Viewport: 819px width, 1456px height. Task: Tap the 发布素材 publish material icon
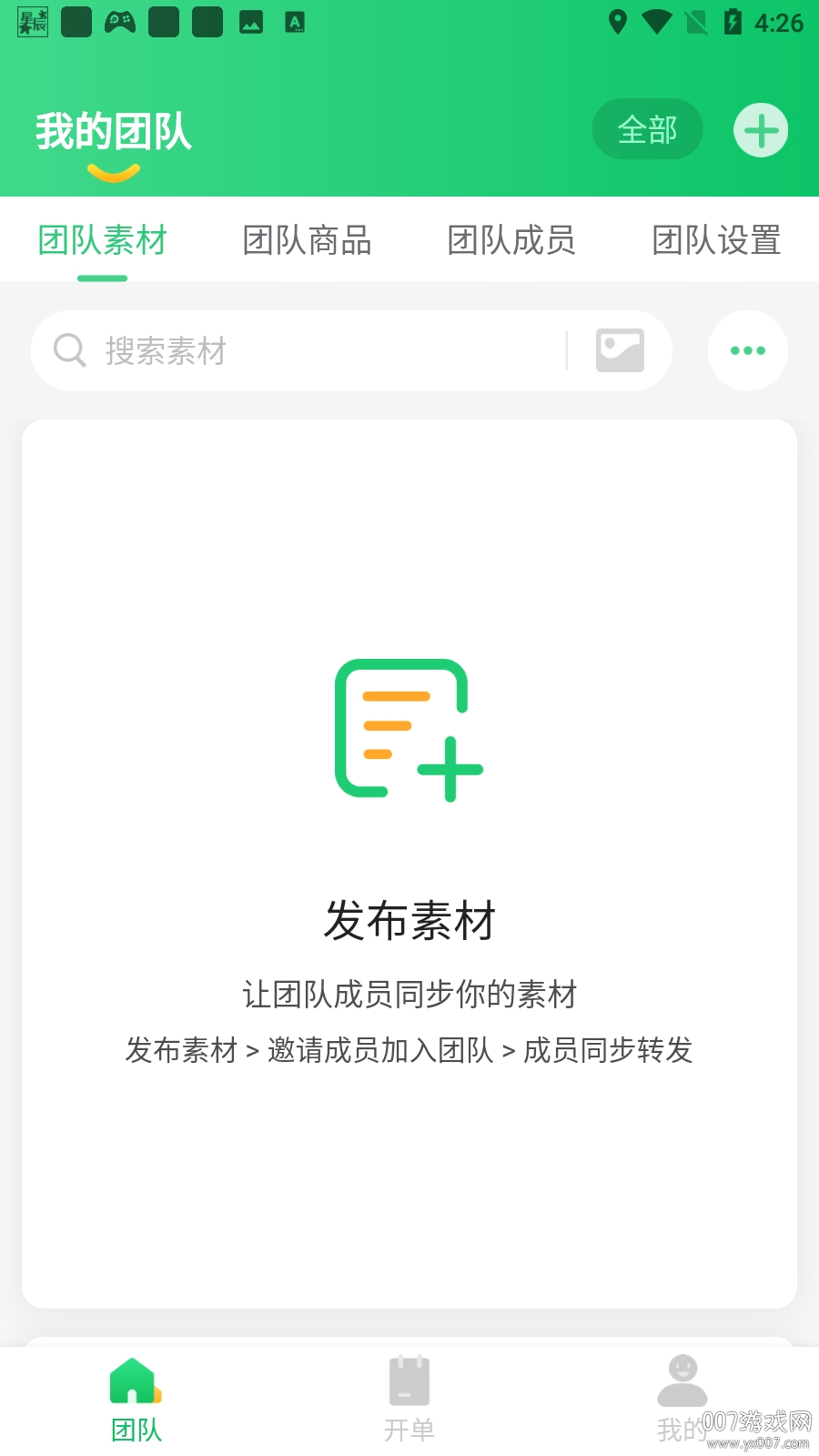409,730
